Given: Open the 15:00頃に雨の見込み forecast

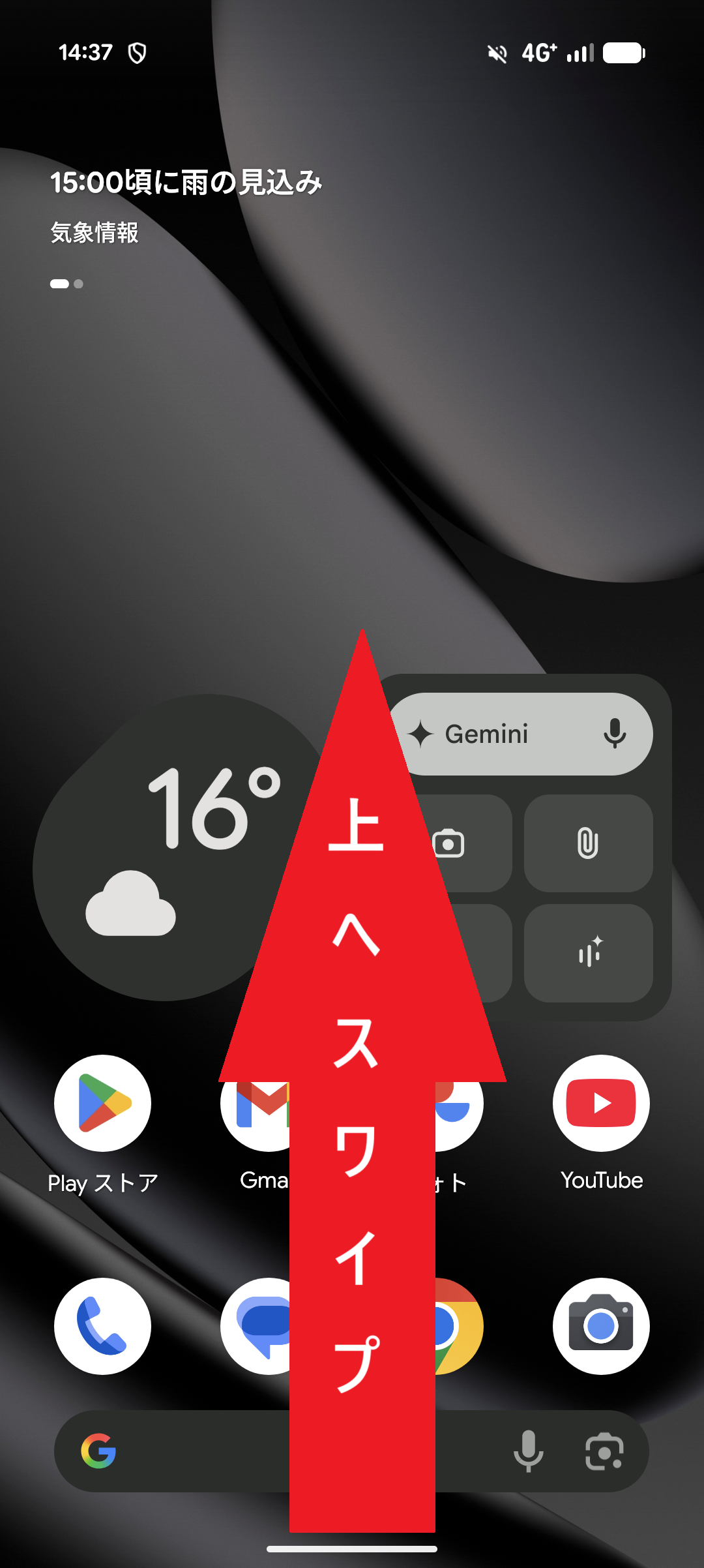Looking at the screenshot, I should [186, 181].
